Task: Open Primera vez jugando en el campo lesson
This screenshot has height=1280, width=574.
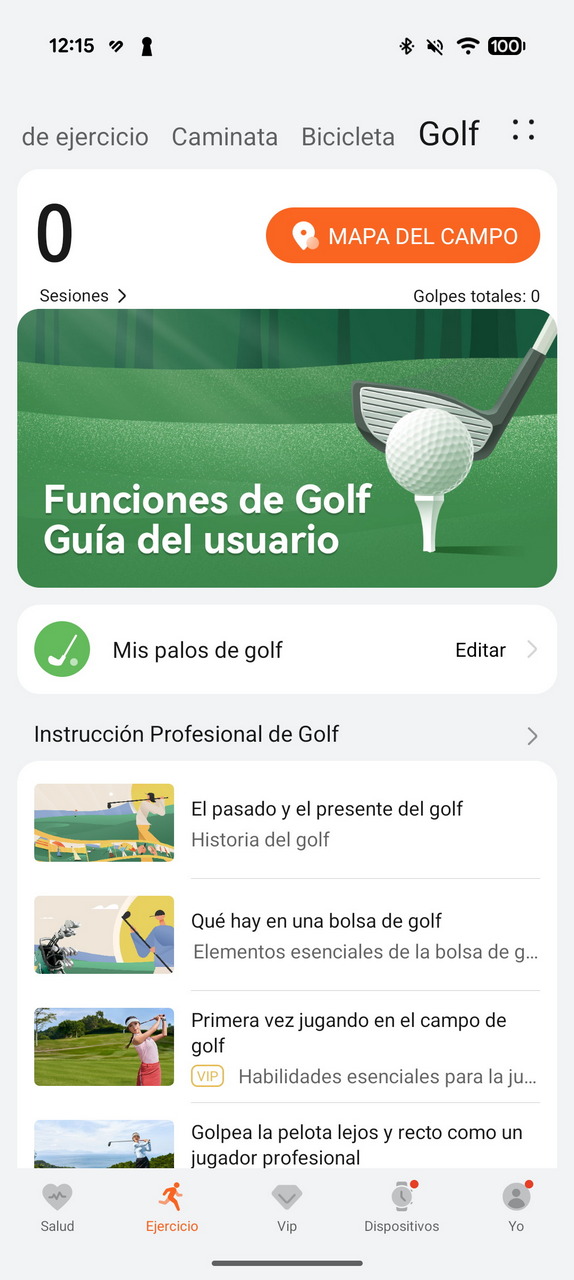Action: coord(287,1047)
